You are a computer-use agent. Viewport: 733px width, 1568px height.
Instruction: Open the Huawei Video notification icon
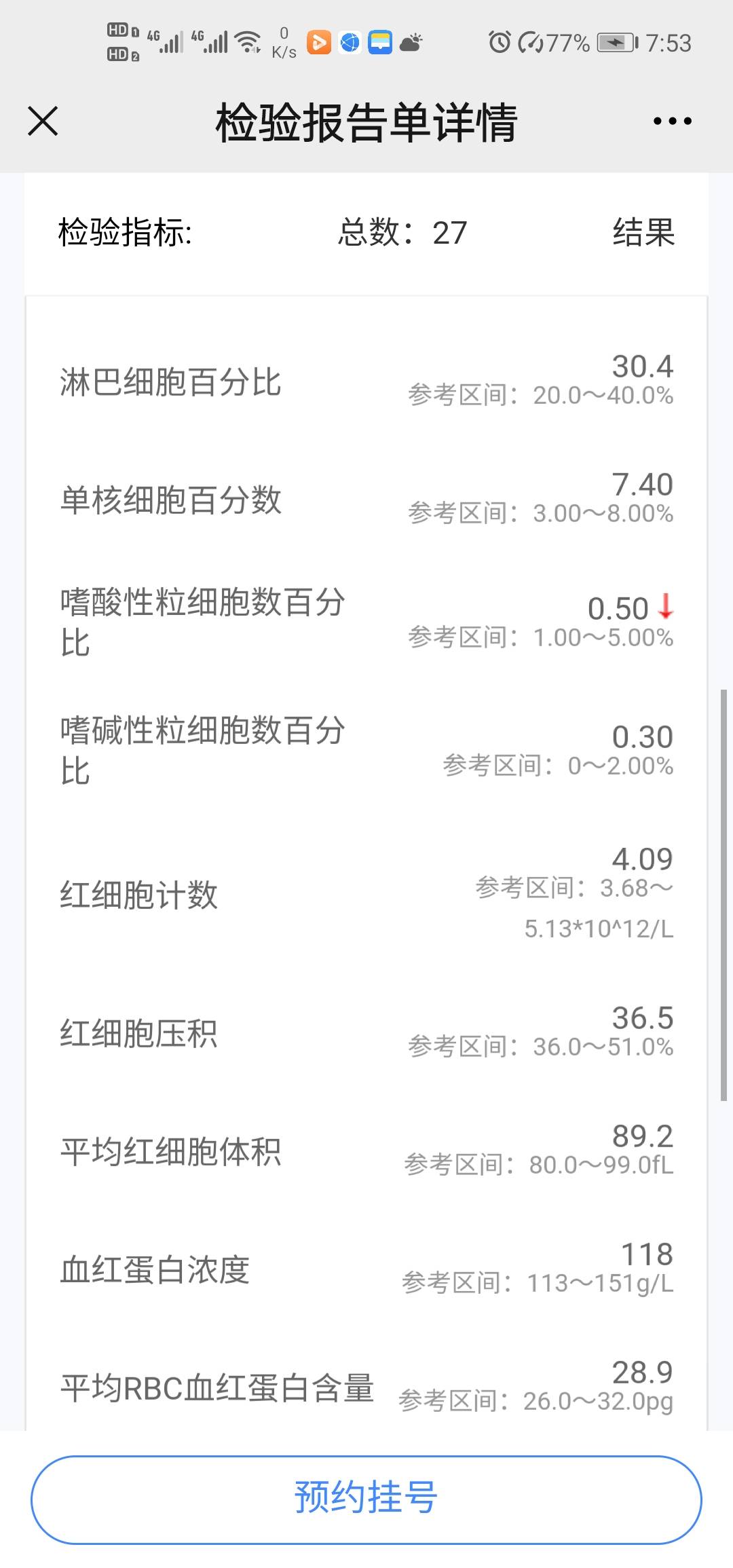coord(318,42)
